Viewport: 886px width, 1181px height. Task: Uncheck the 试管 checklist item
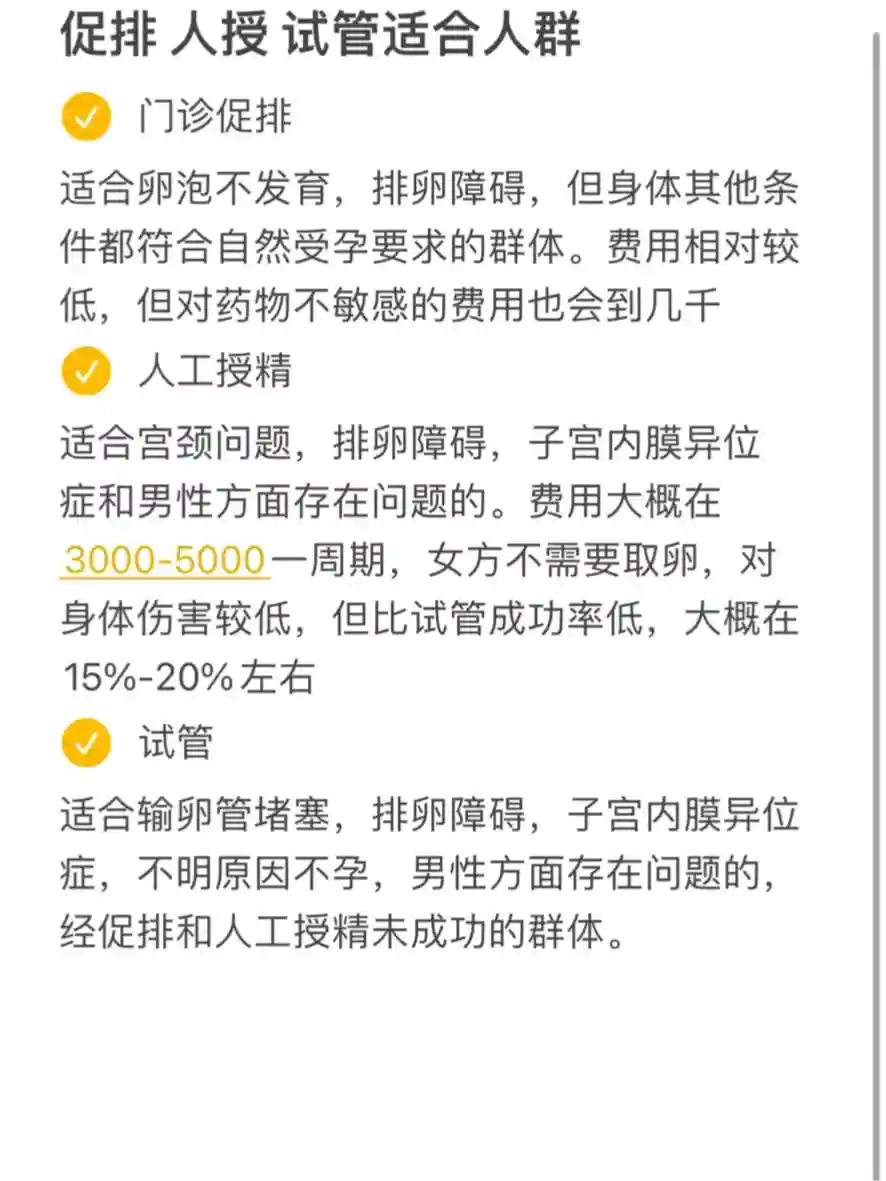(85, 744)
